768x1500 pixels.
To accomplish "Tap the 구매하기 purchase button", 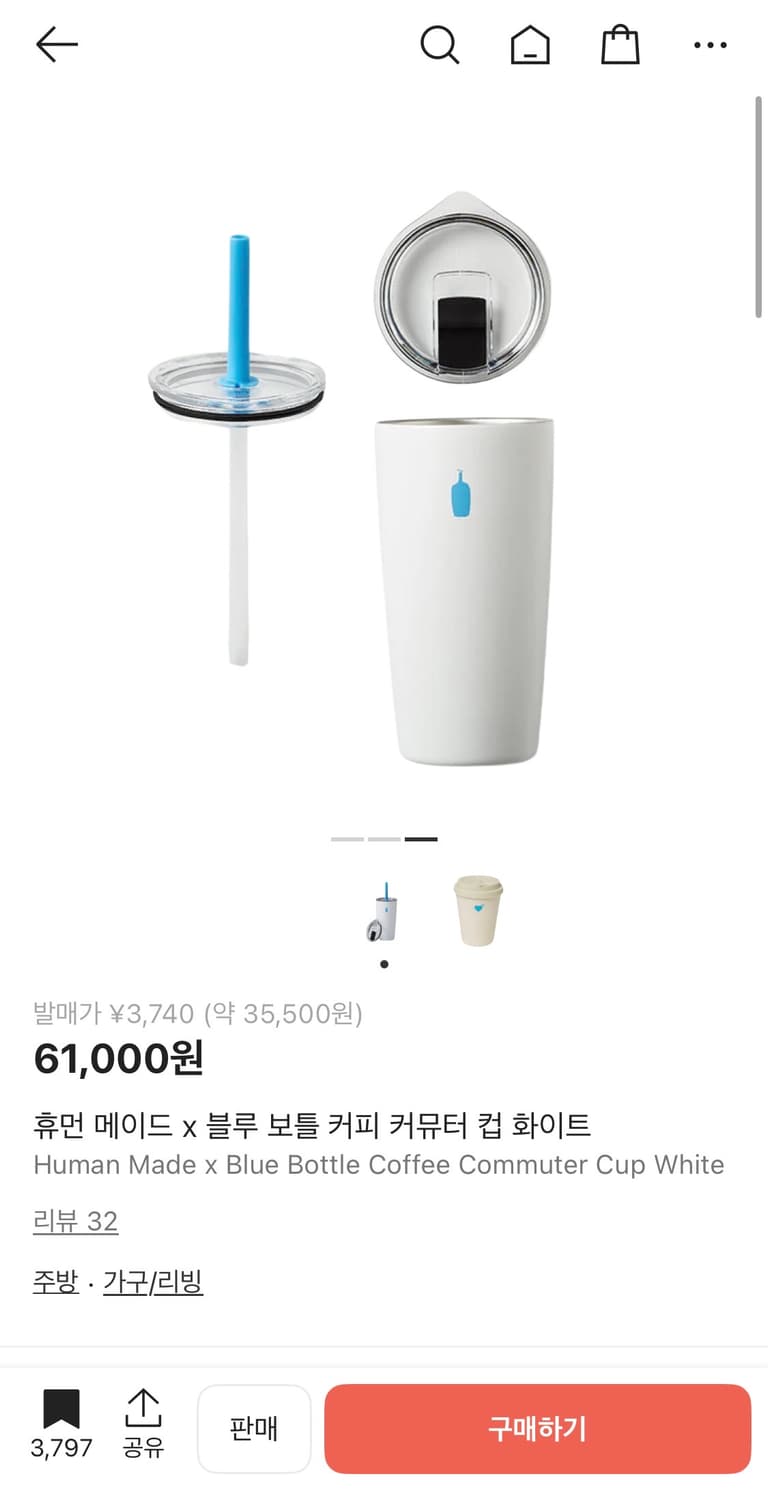I will tap(537, 1428).
